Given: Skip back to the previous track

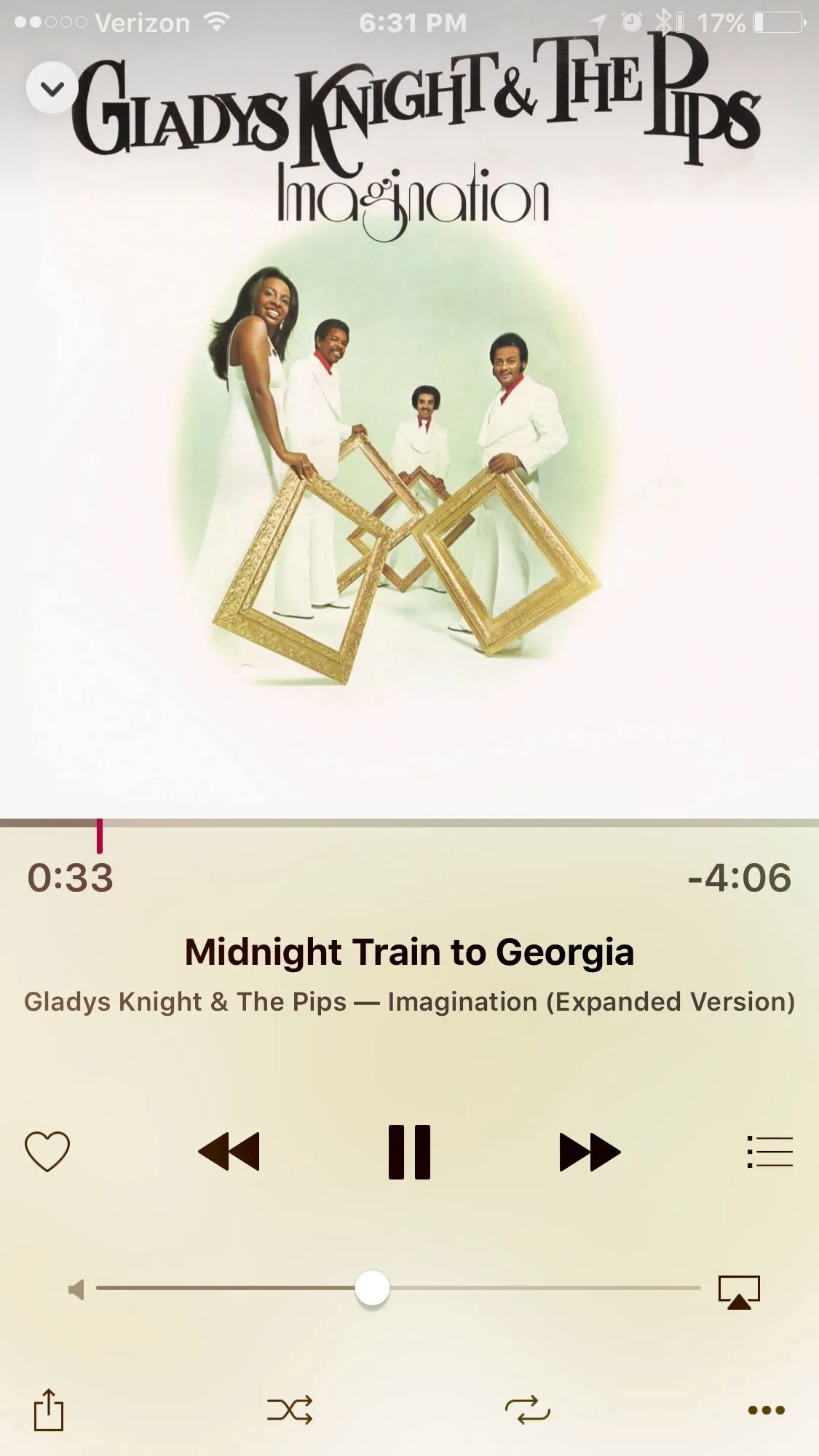Looking at the screenshot, I should point(229,1152).
